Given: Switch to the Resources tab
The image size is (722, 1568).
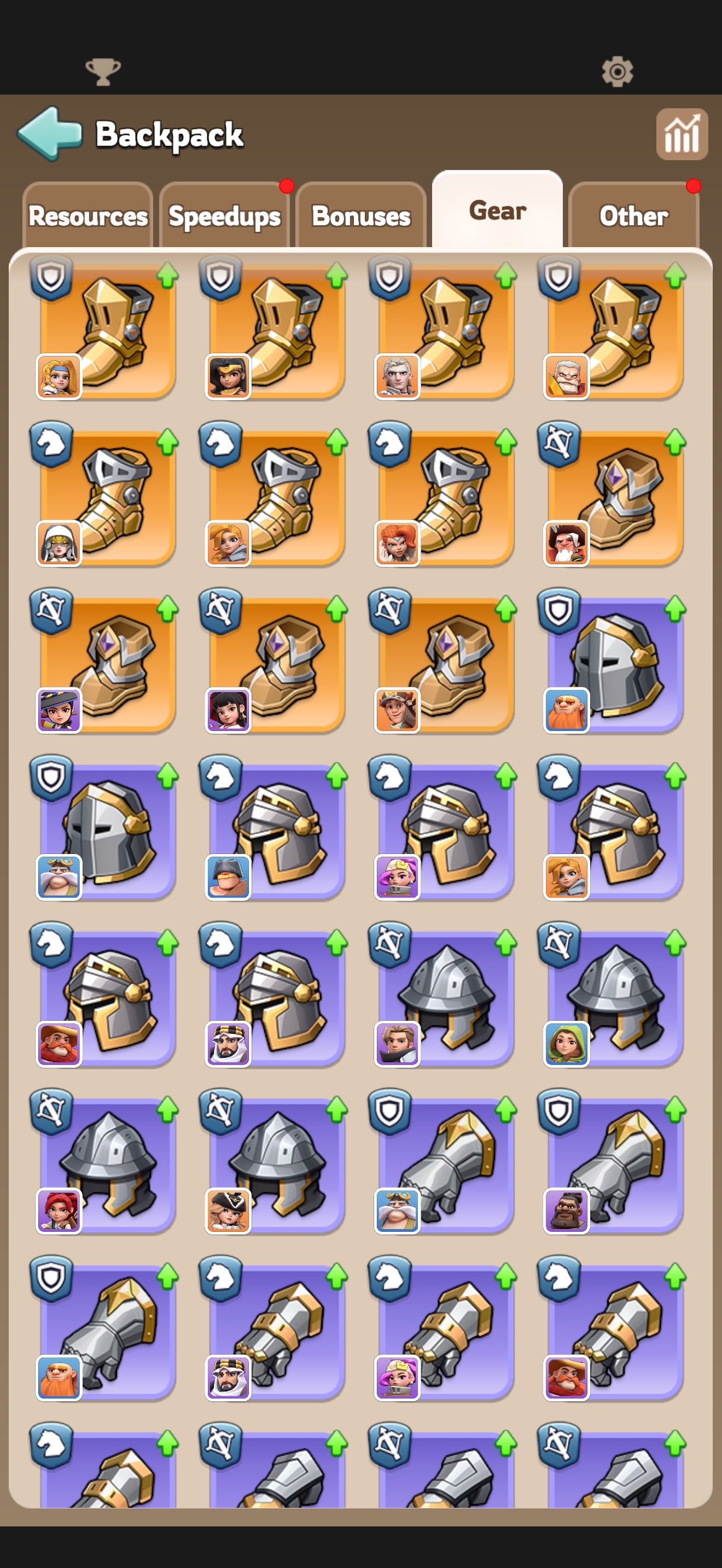Looking at the screenshot, I should [x=88, y=215].
